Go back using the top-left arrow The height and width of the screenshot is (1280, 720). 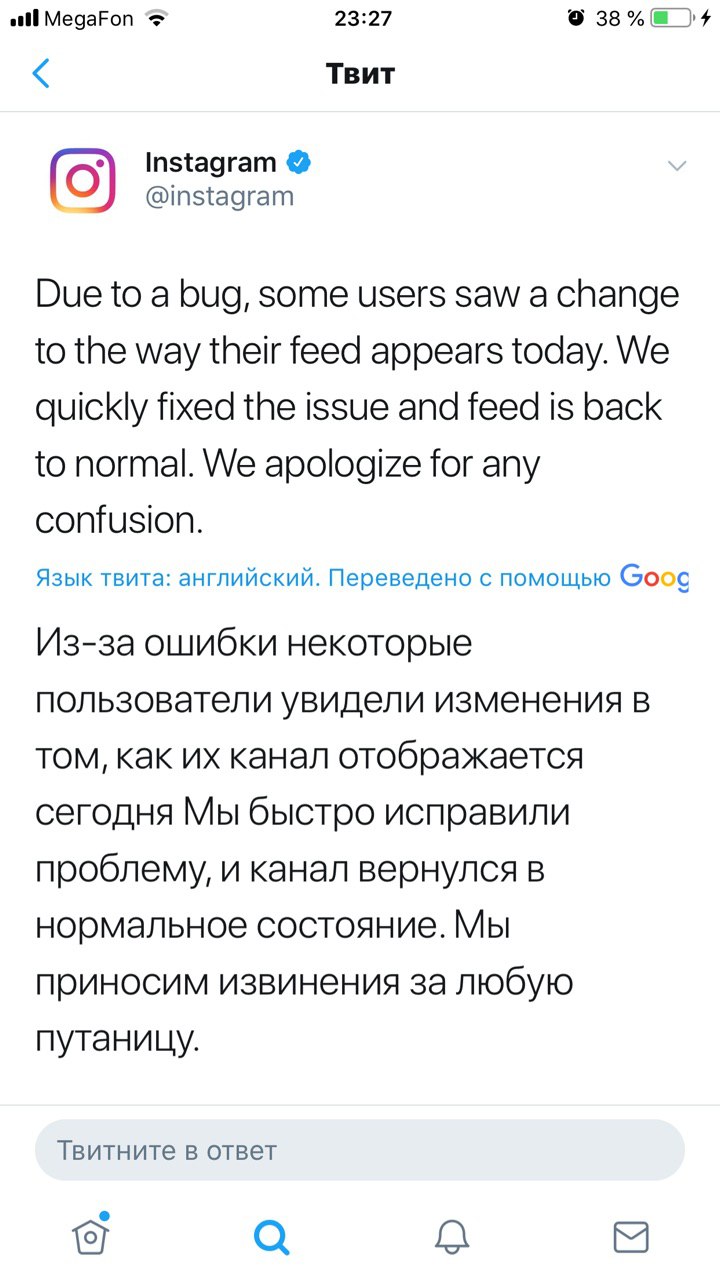coord(41,74)
